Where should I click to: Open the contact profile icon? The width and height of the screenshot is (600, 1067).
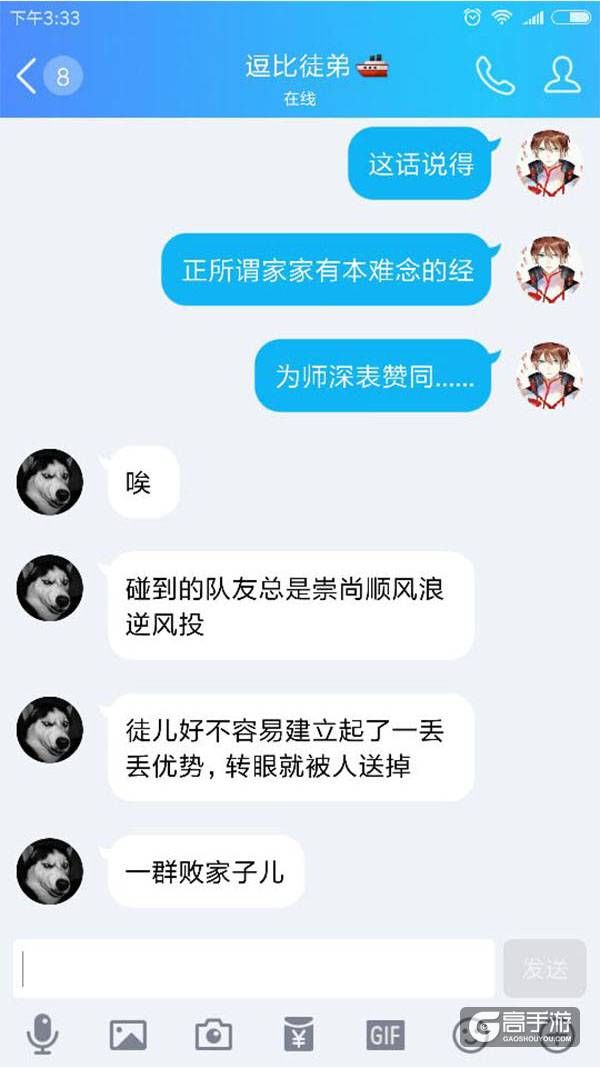pyautogui.click(x=562, y=75)
